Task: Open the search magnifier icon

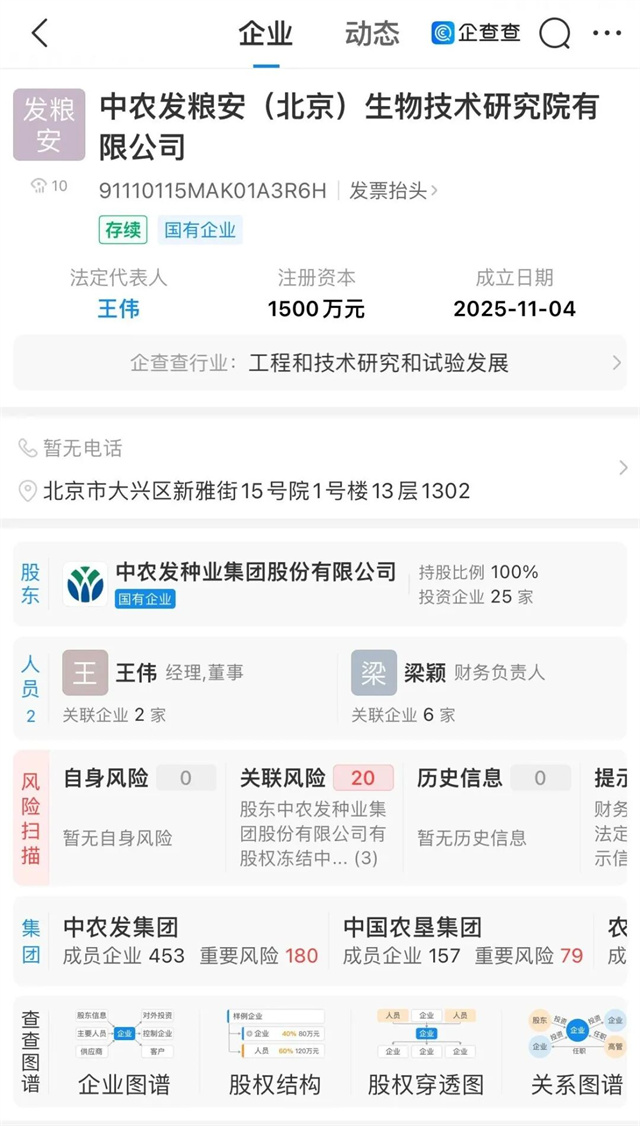Action: [x=554, y=34]
